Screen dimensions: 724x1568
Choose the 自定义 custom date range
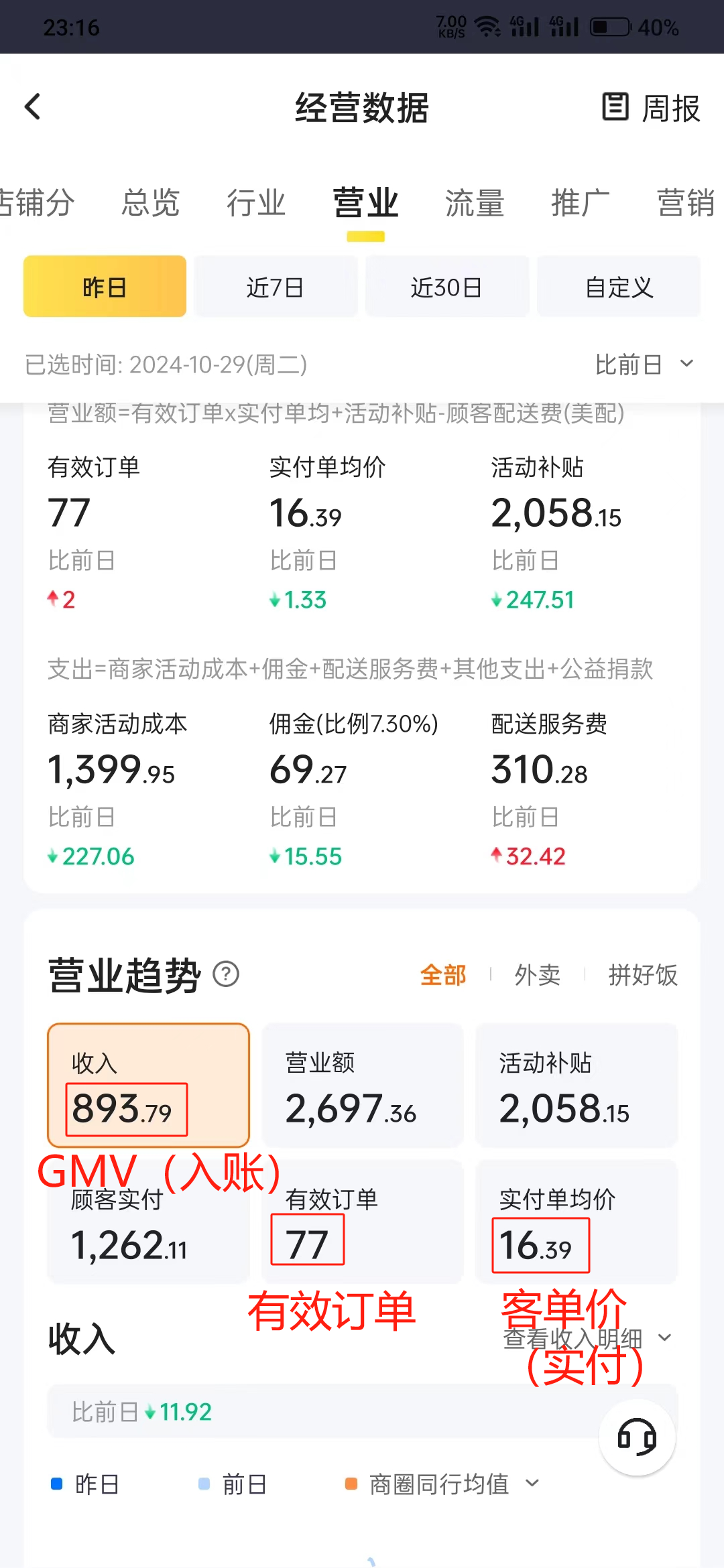pos(618,287)
